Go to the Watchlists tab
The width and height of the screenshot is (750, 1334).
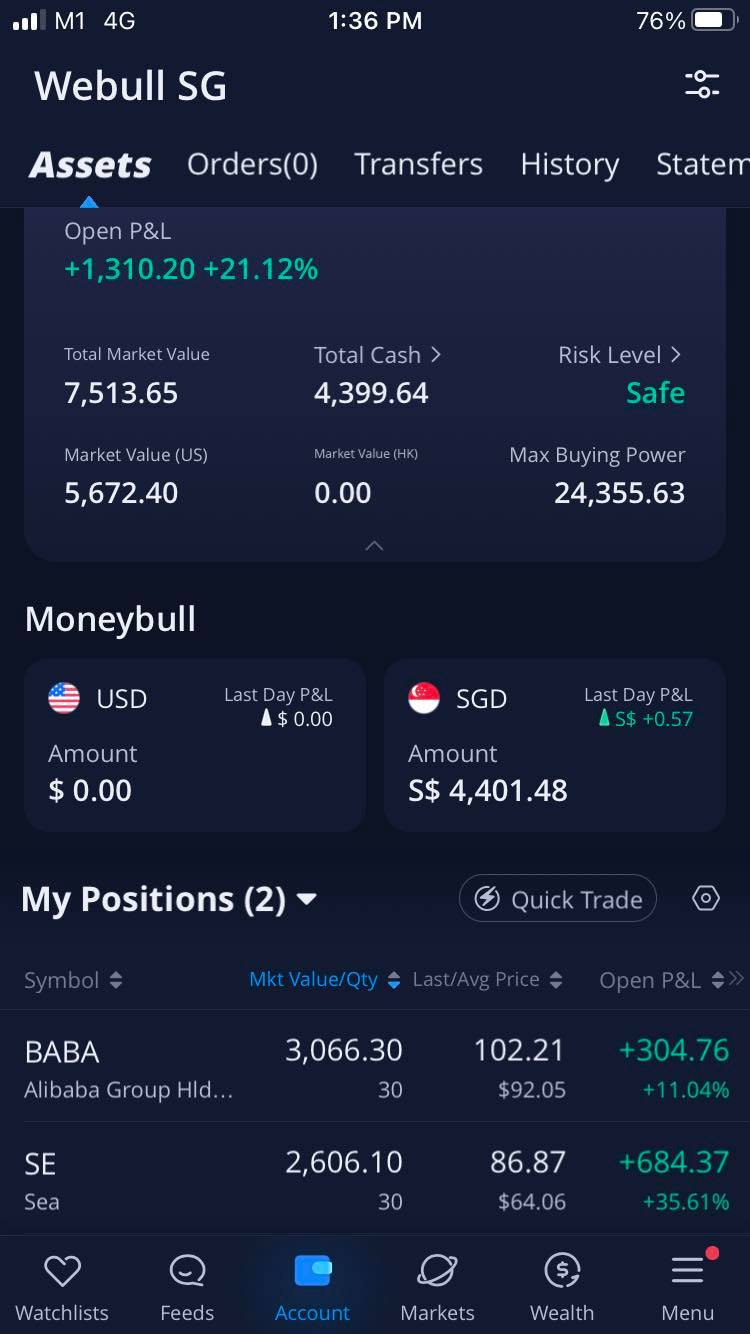pos(62,1288)
